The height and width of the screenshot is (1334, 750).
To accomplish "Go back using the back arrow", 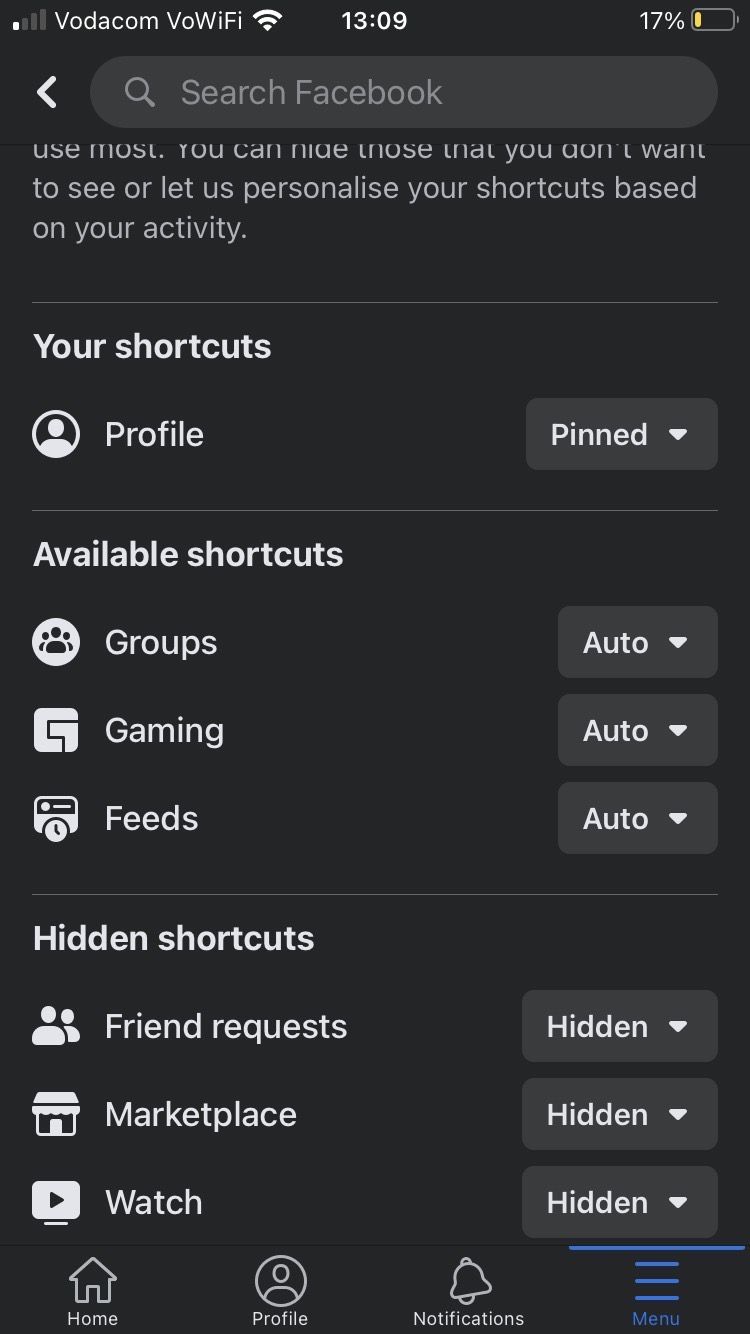I will click(47, 92).
